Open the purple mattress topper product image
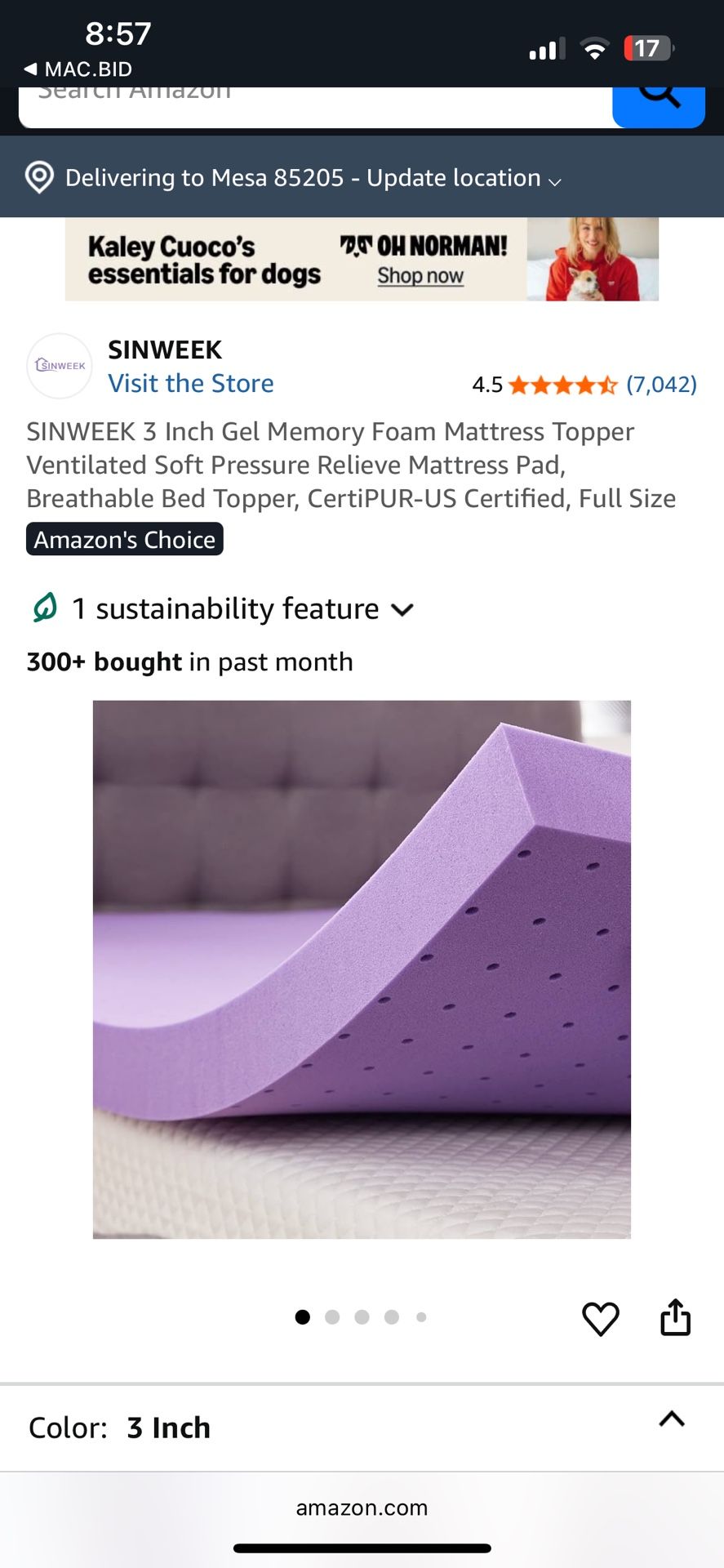 coord(362,969)
